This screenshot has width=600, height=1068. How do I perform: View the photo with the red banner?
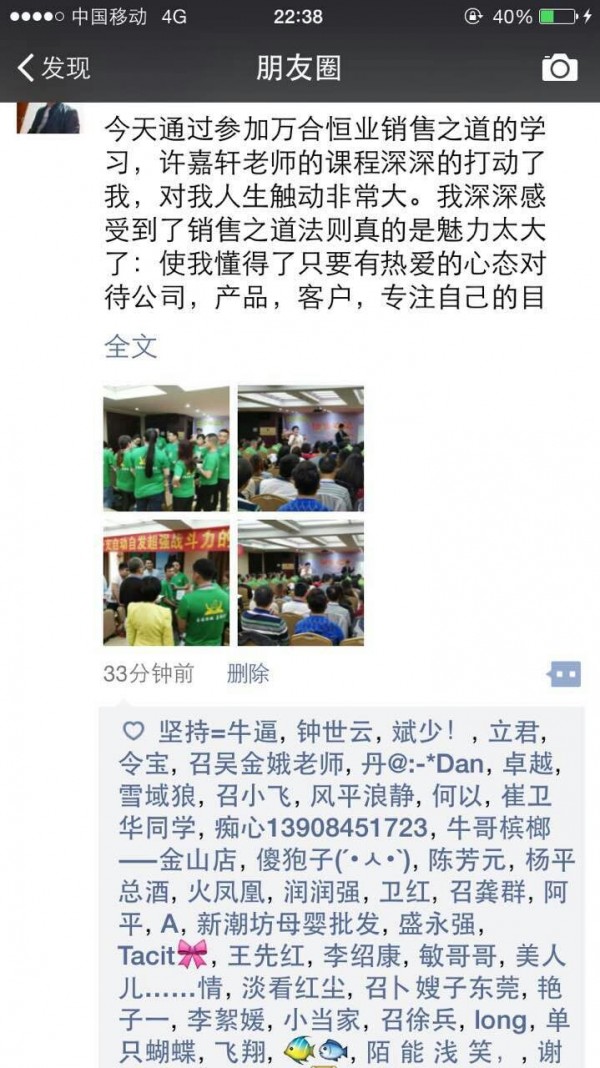166,582
